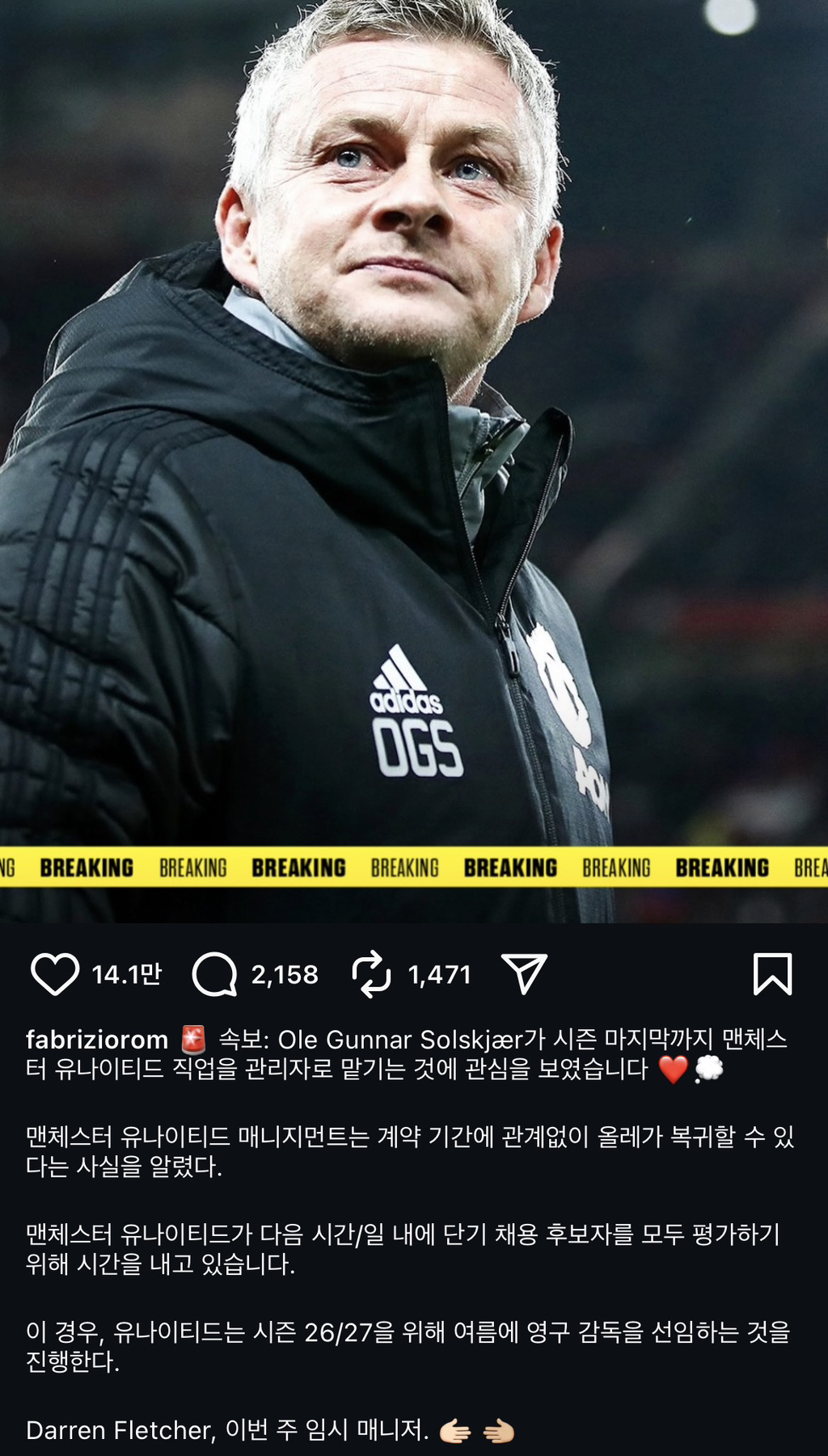Open the Solskjær post photo

tap(414, 461)
